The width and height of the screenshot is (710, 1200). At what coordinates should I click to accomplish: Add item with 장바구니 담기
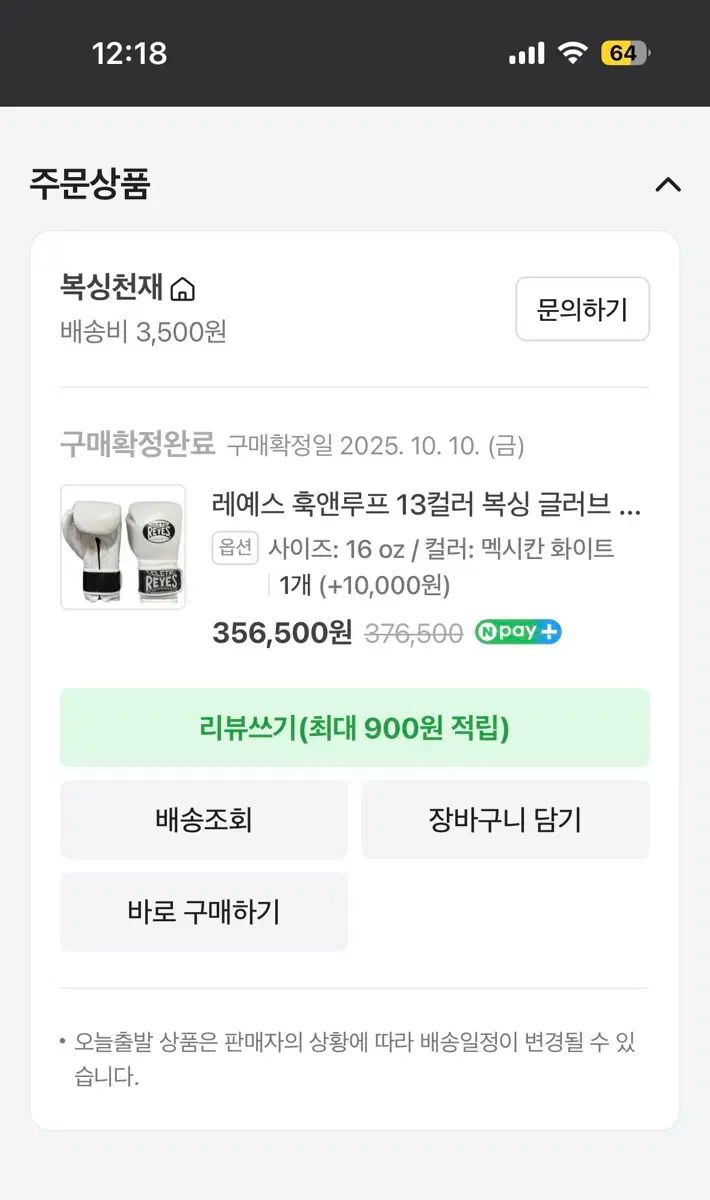[505, 820]
